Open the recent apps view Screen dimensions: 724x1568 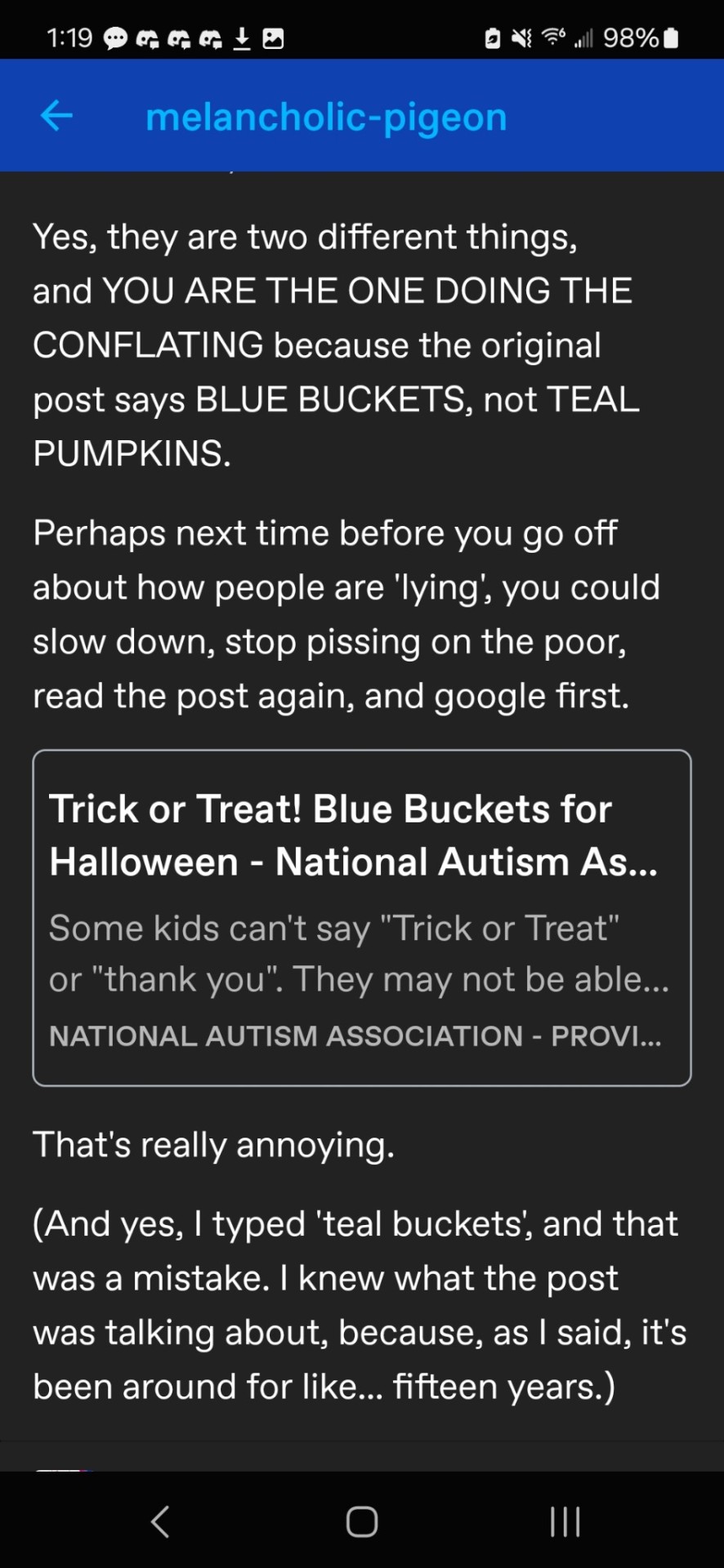pyautogui.click(x=565, y=1521)
